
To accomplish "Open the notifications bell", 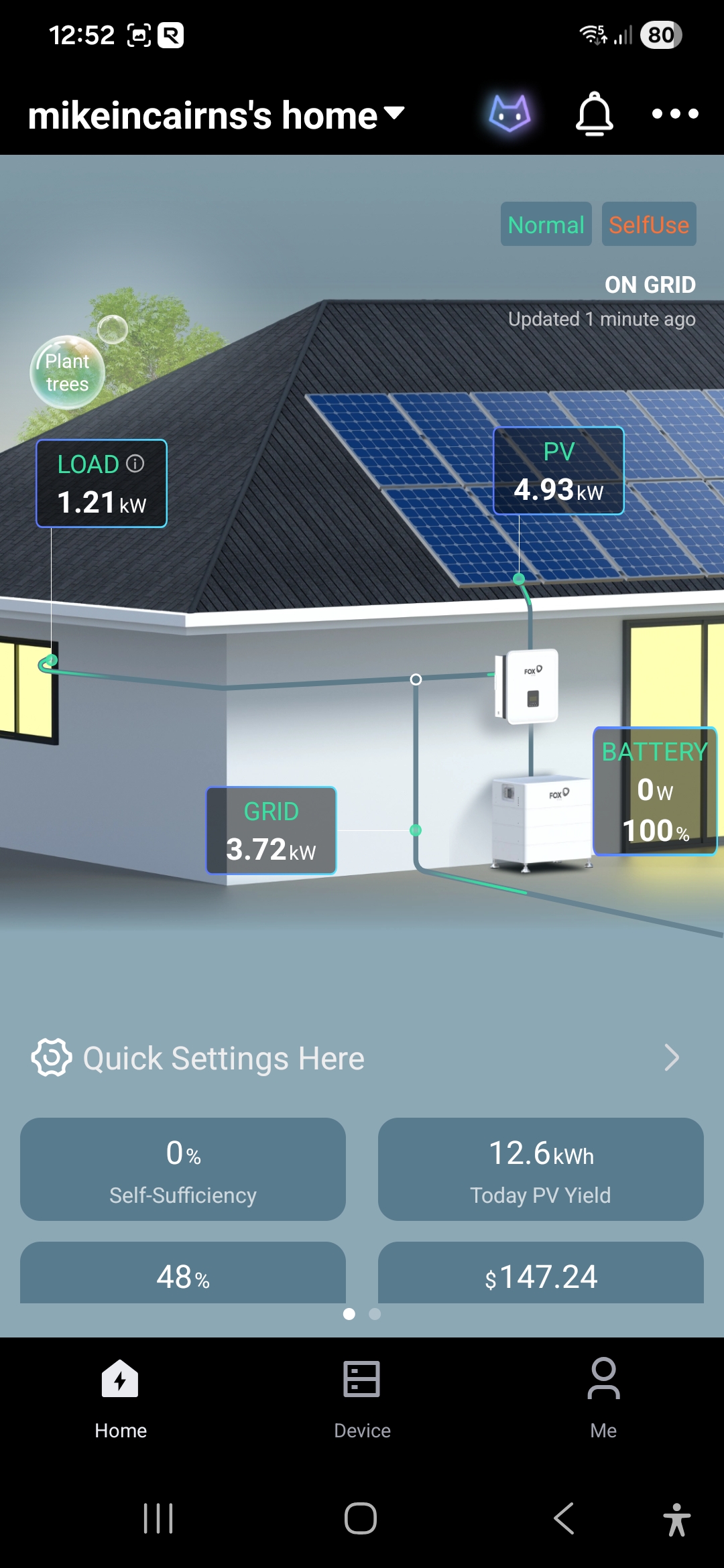I will [x=594, y=114].
